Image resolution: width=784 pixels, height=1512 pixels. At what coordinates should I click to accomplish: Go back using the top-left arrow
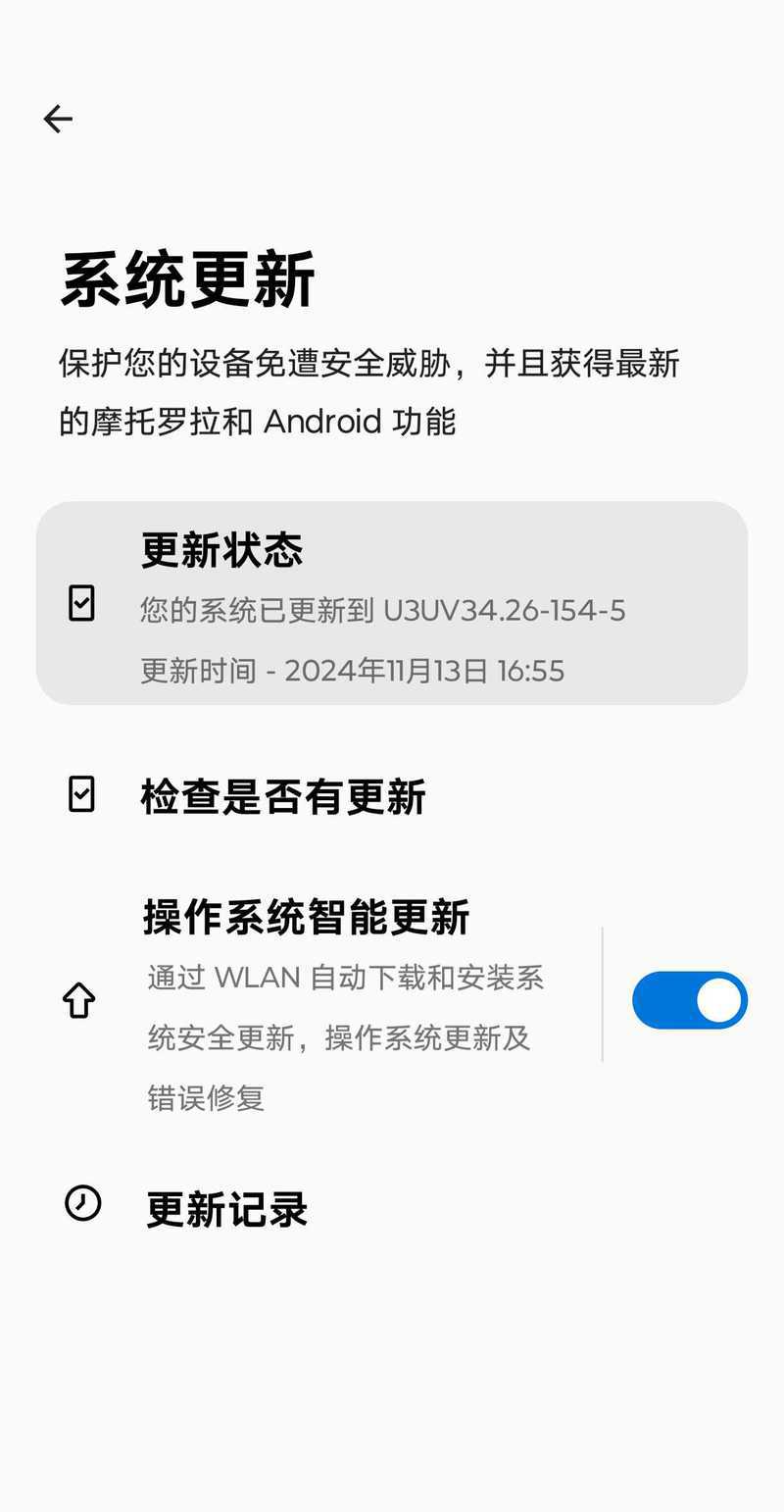click(58, 119)
